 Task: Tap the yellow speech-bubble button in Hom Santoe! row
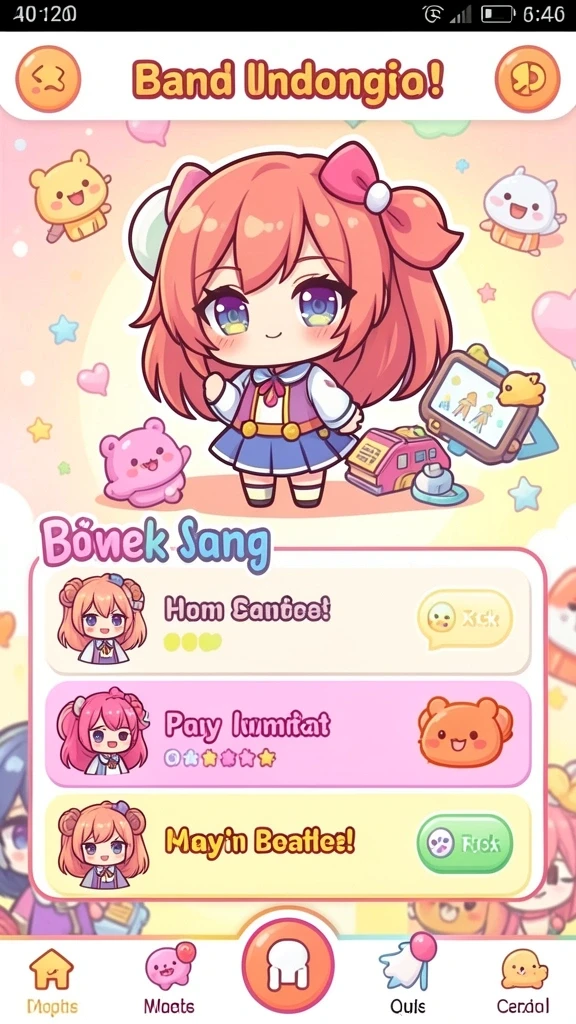(x=465, y=619)
